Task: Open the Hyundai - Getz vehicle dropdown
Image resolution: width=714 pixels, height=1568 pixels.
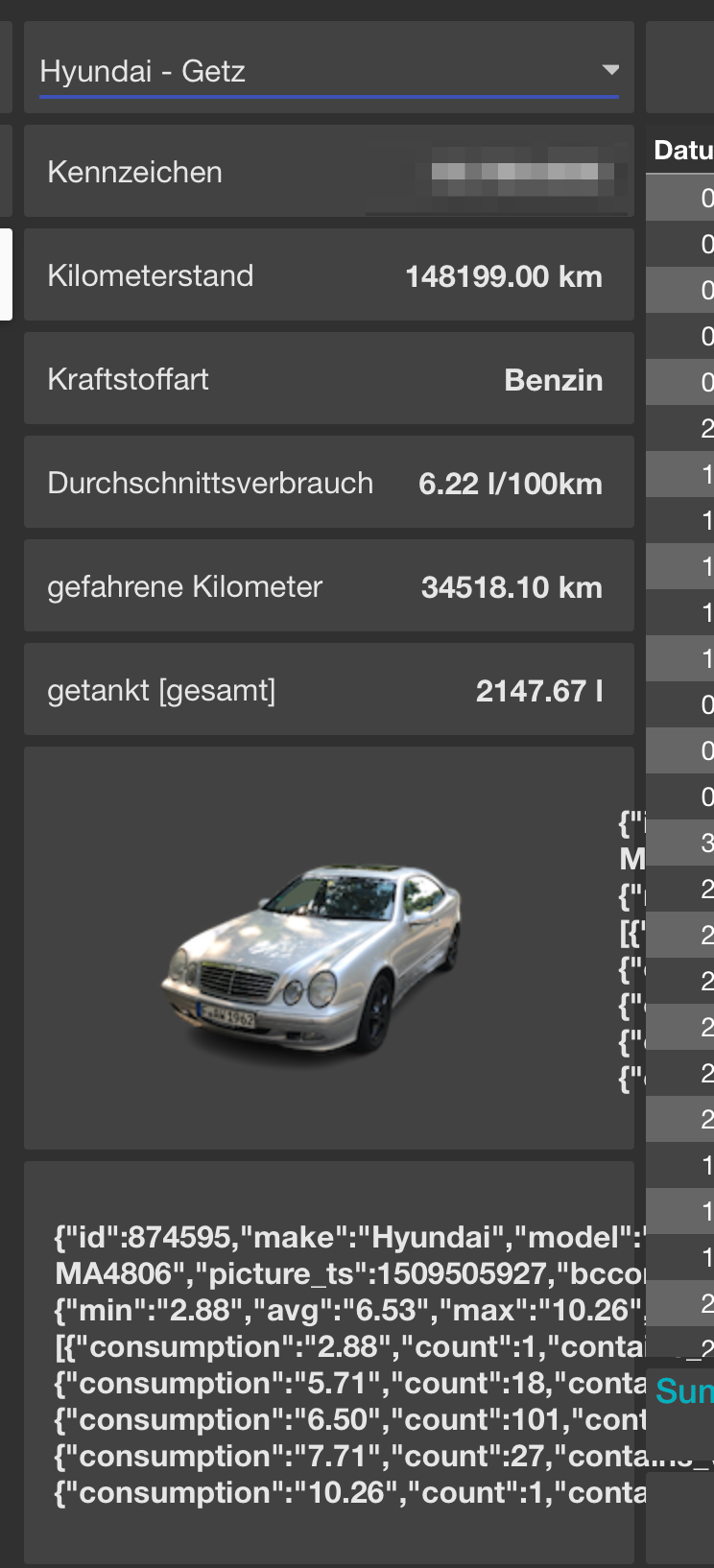Action: pos(328,72)
